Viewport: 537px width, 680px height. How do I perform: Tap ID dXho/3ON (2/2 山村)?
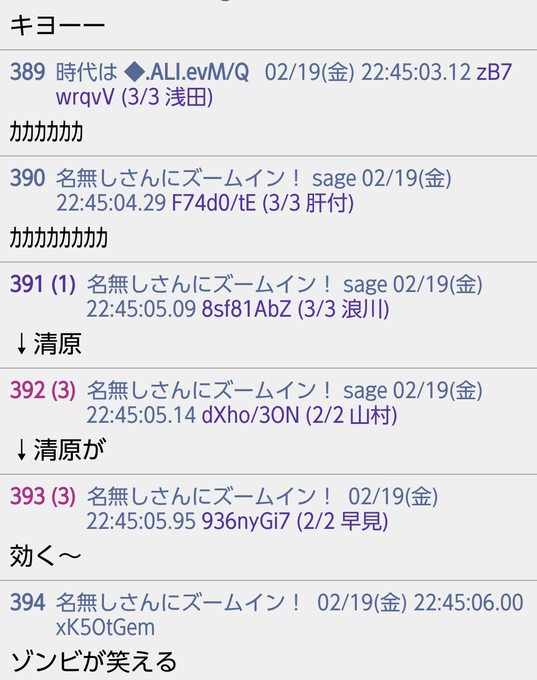click(x=299, y=415)
